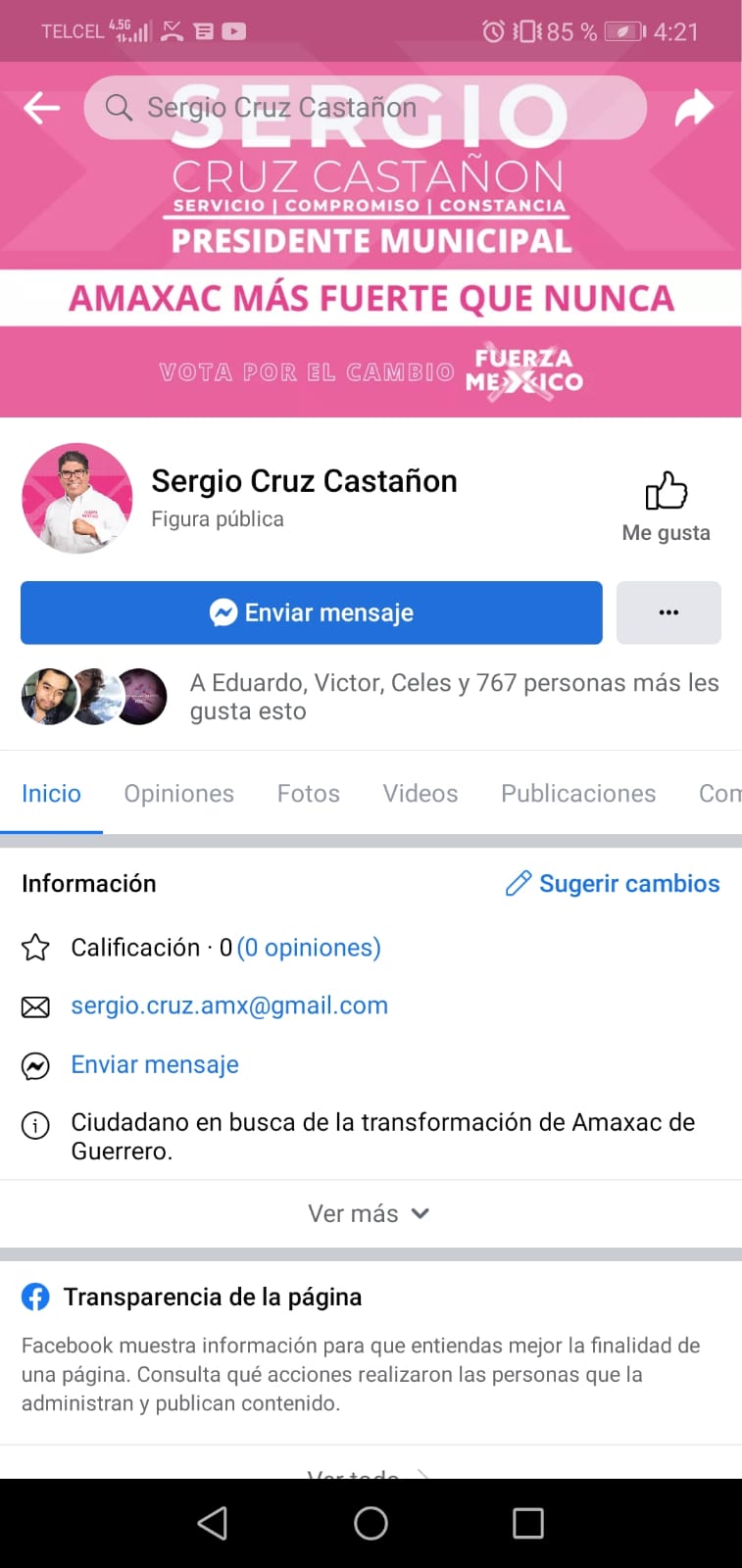Image resolution: width=742 pixels, height=1568 pixels.
Task: Tap the blue Enviar mensaje button
Action: [312, 612]
